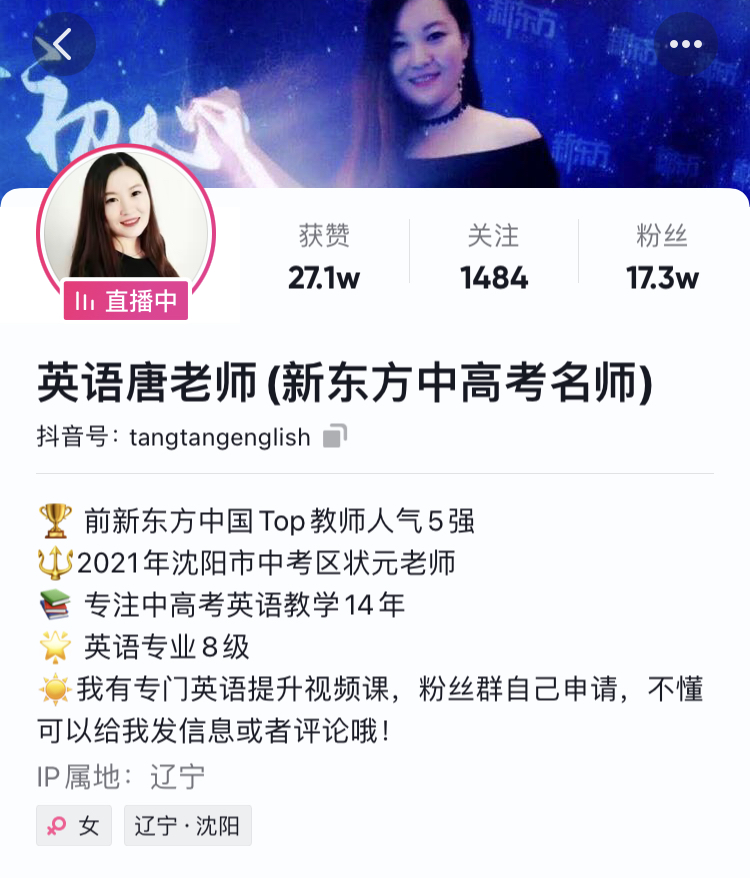Tap the 获赞 likes count
The image size is (750, 878).
324,257
